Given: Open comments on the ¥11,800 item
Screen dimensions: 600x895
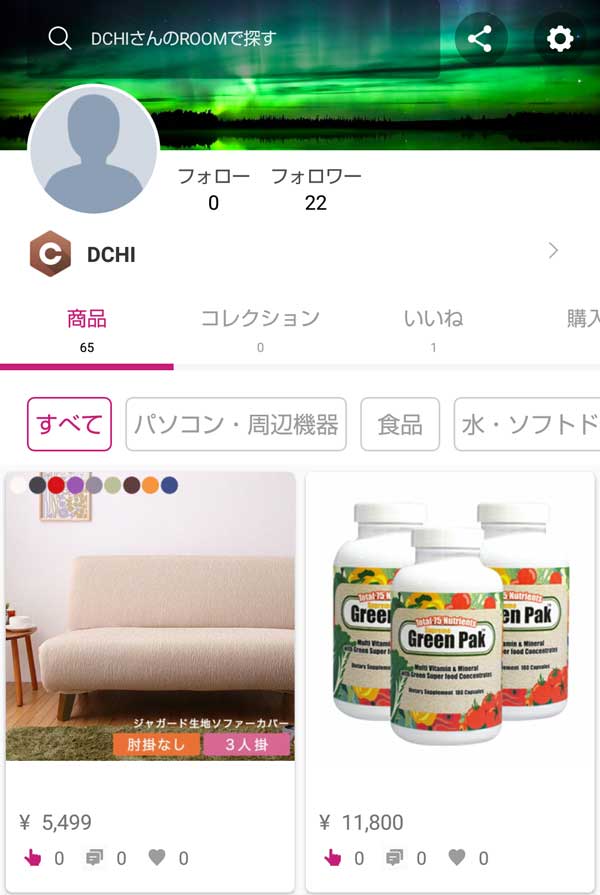Looking at the screenshot, I should pos(395,858).
